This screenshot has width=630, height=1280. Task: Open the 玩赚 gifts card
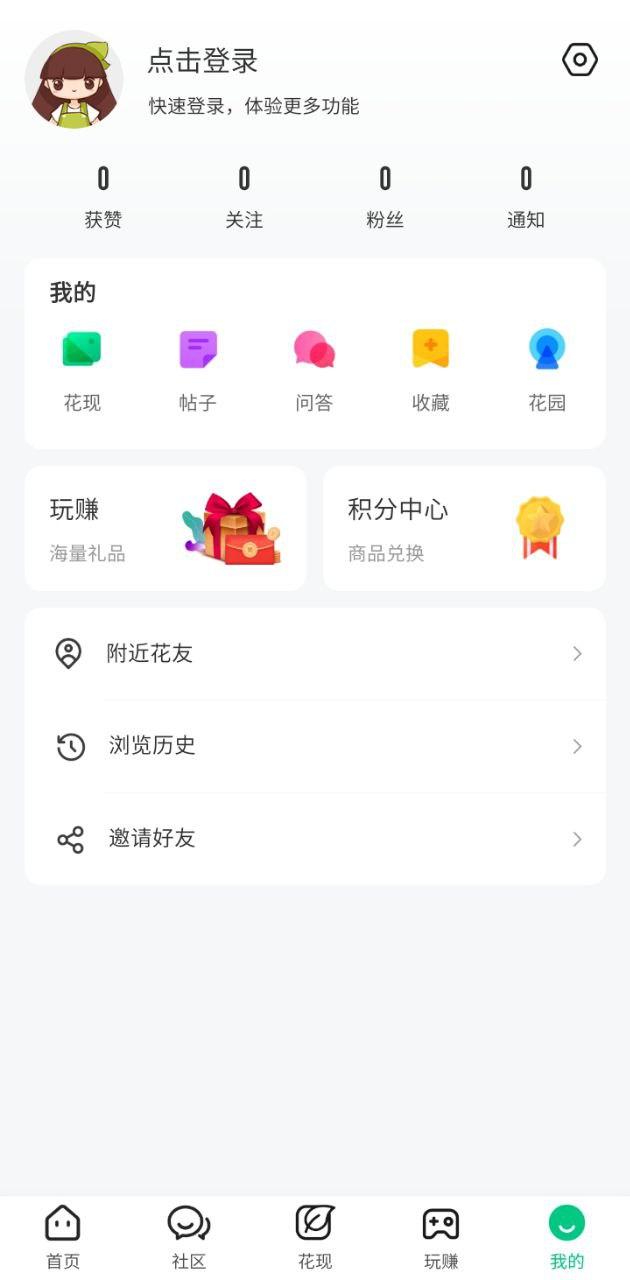[165, 528]
